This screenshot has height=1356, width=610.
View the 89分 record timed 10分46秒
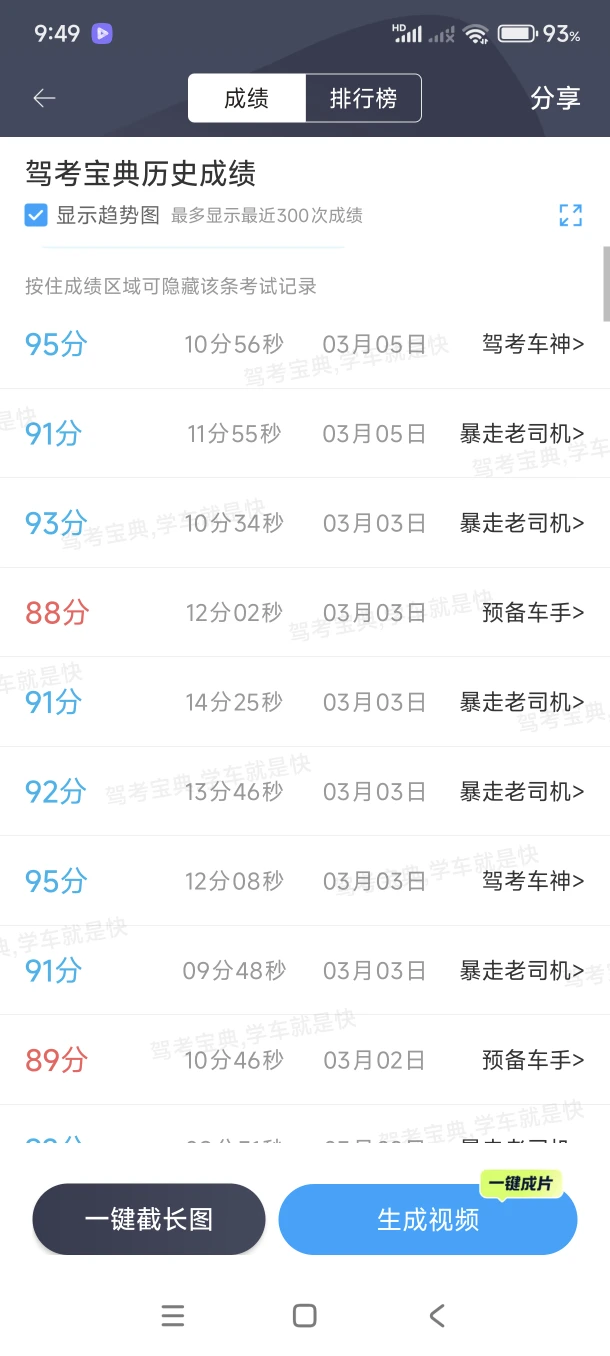[304, 1060]
